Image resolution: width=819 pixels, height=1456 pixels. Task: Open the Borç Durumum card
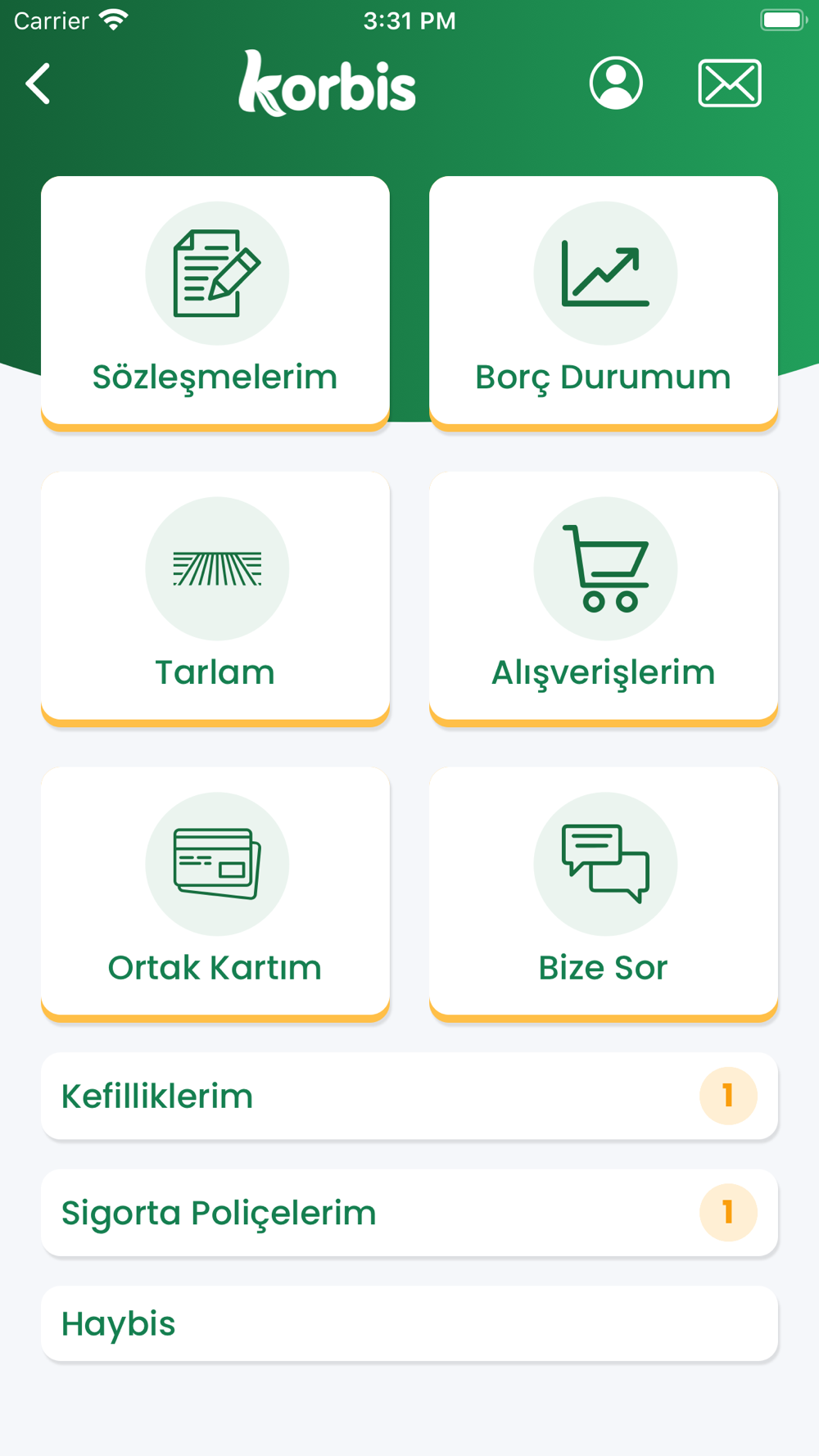pyautogui.click(x=604, y=303)
